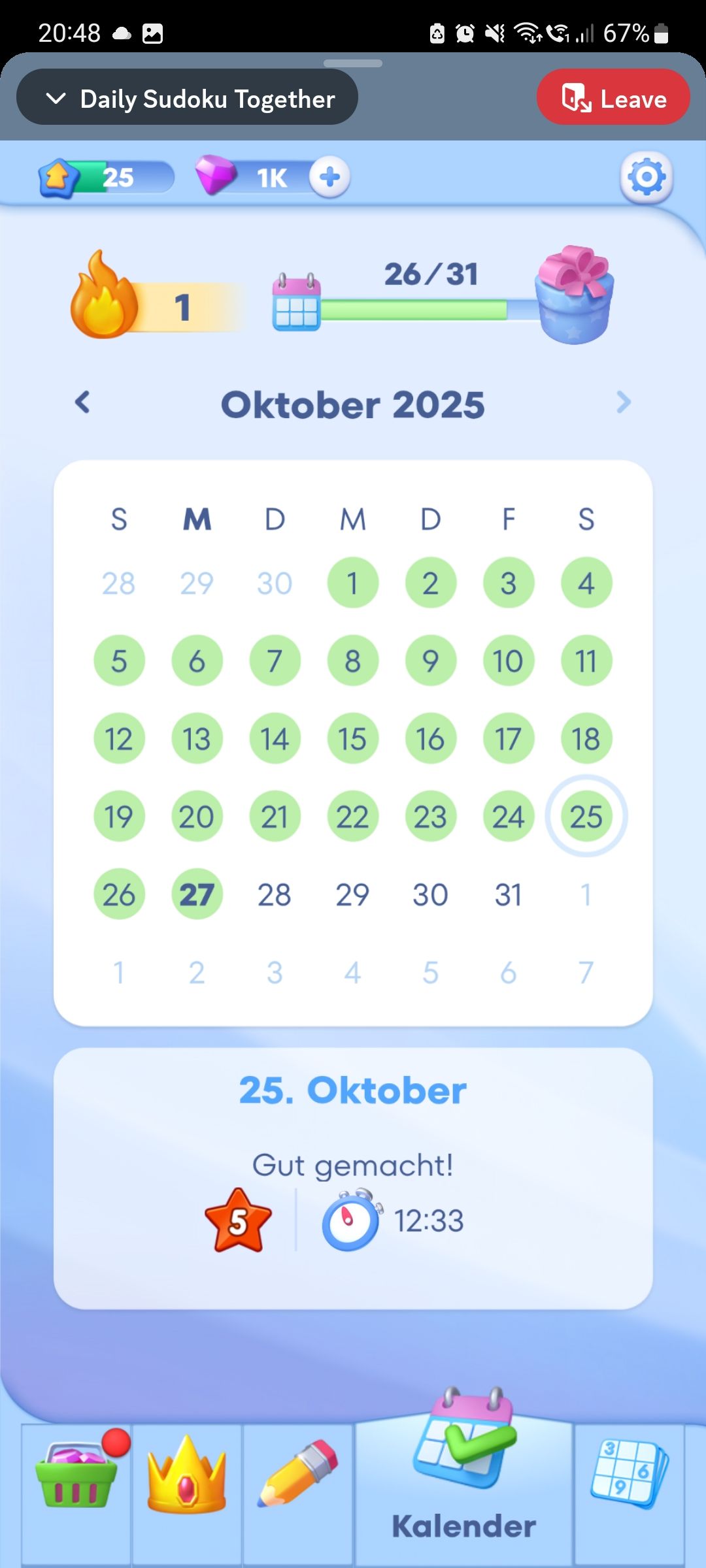Select October 20 in the calendar
Screen dimensions: 706x1568
coord(197,817)
